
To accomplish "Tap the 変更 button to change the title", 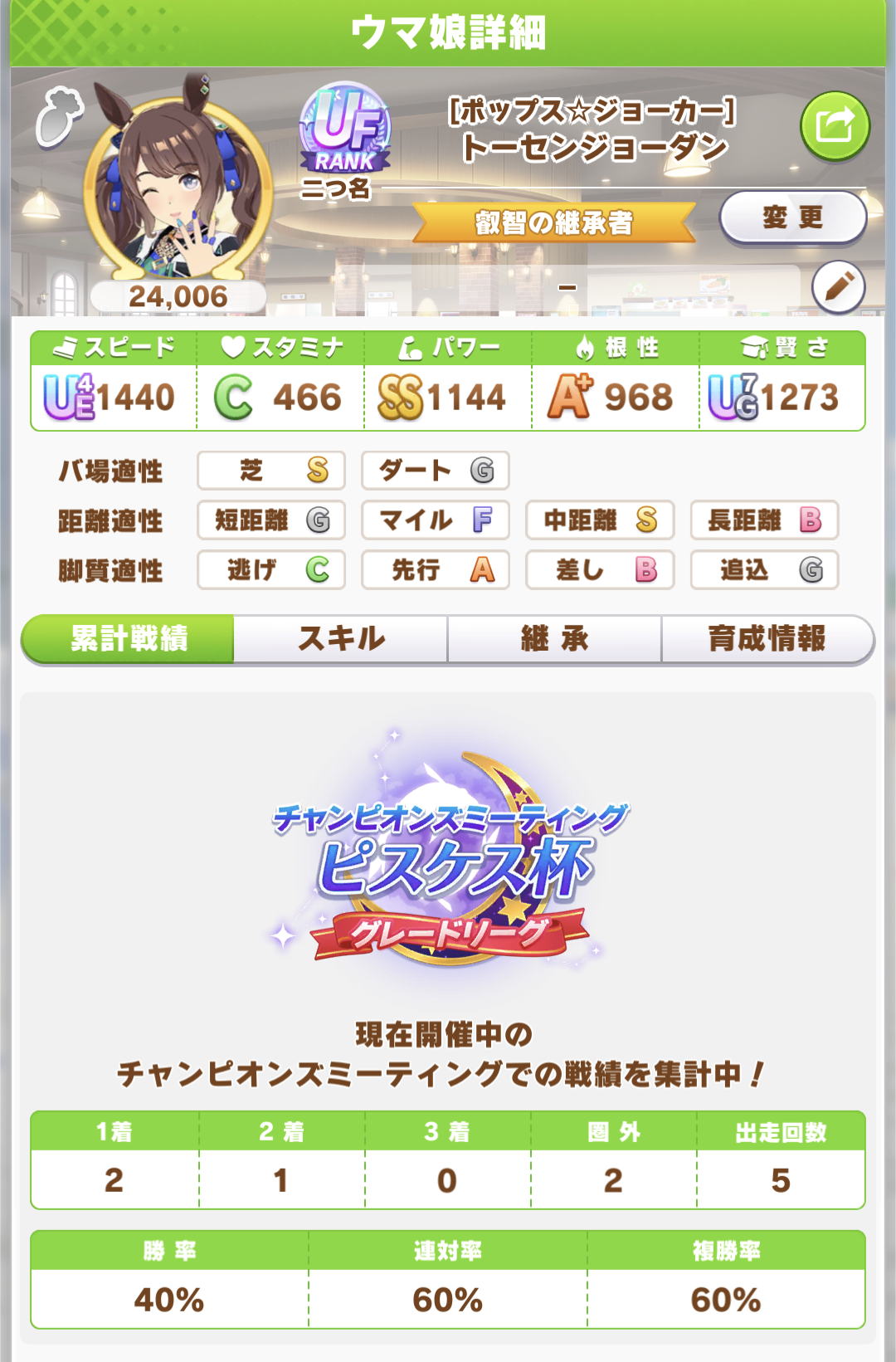I will [x=792, y=217].
